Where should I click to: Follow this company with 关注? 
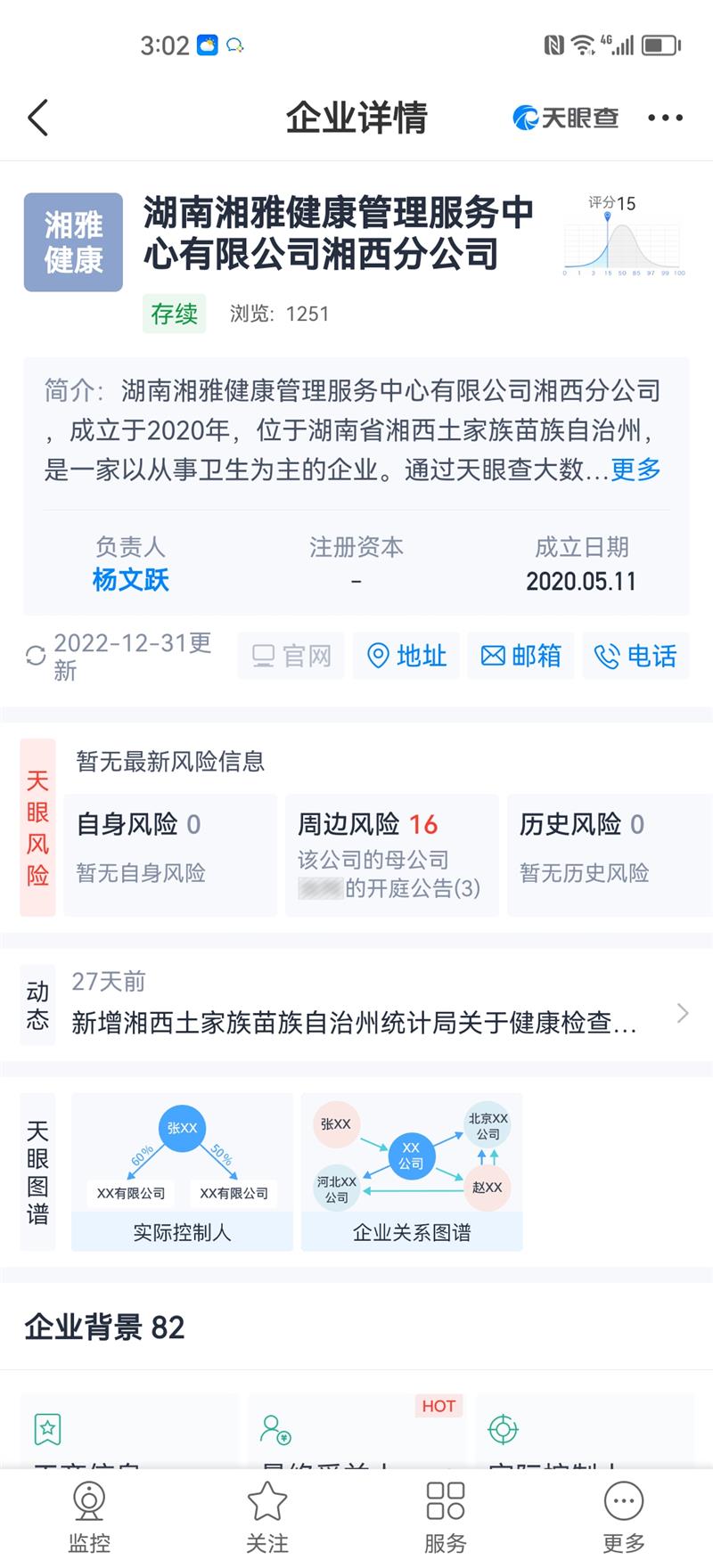click(267, 1517)
